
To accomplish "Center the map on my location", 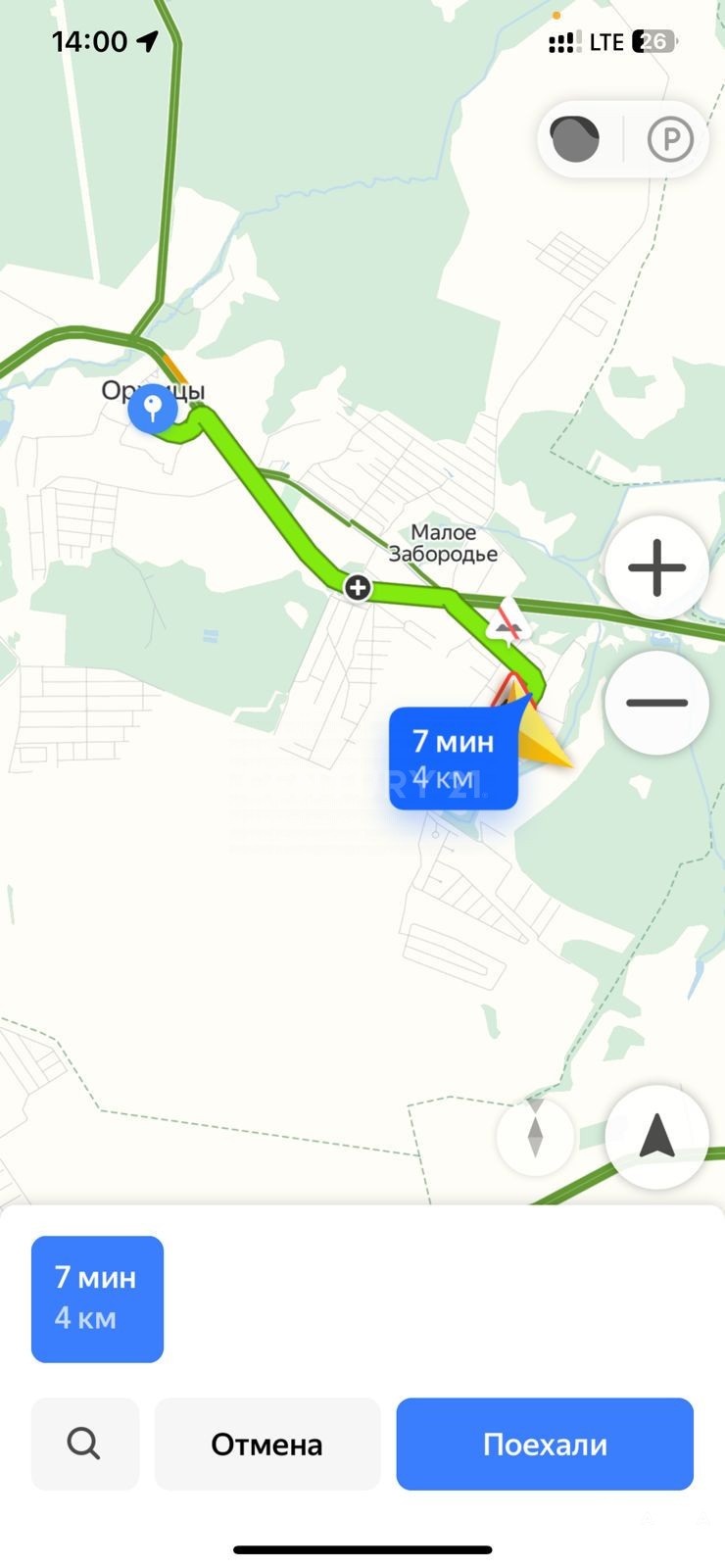I will (656, 1137).
